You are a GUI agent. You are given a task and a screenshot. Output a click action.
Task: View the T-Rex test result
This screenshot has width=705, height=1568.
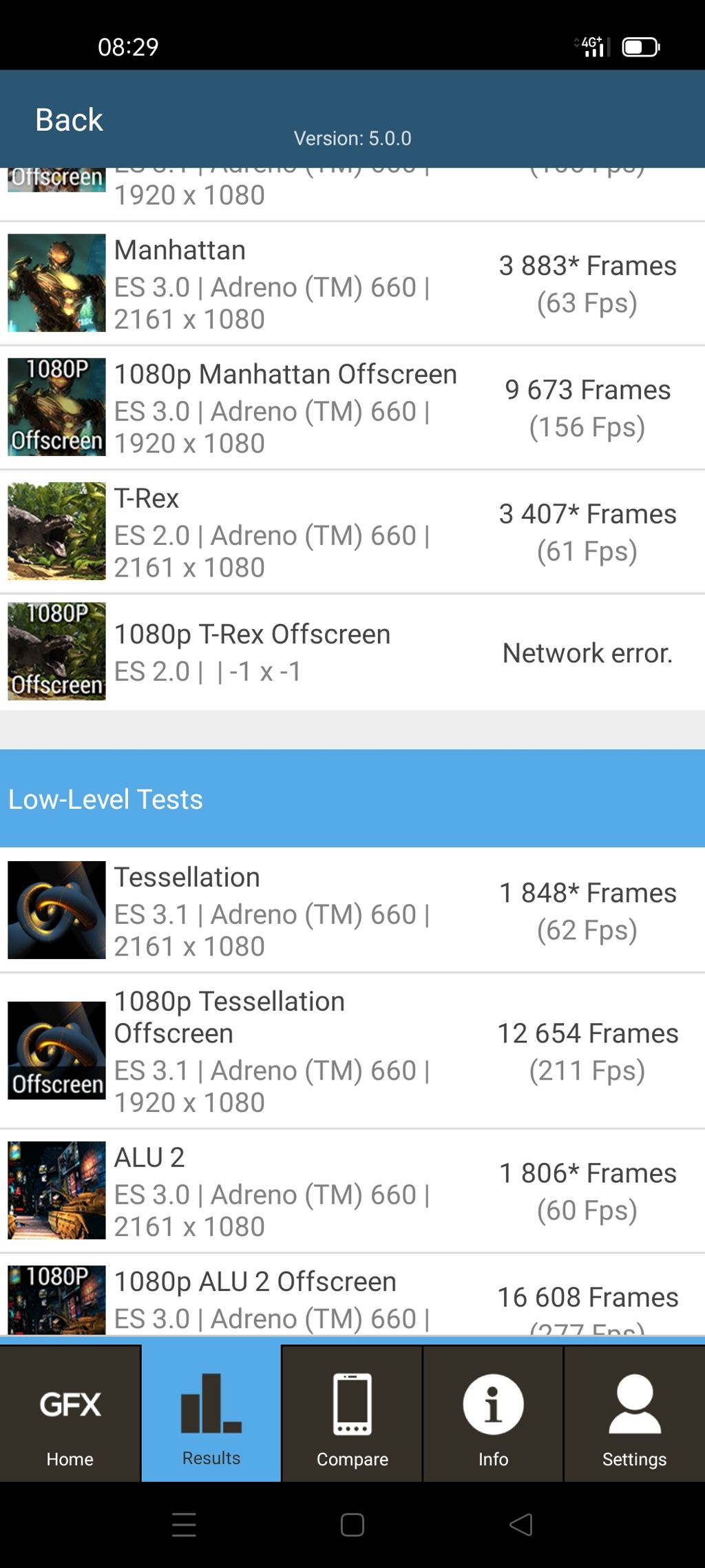(x=352, y=532)
